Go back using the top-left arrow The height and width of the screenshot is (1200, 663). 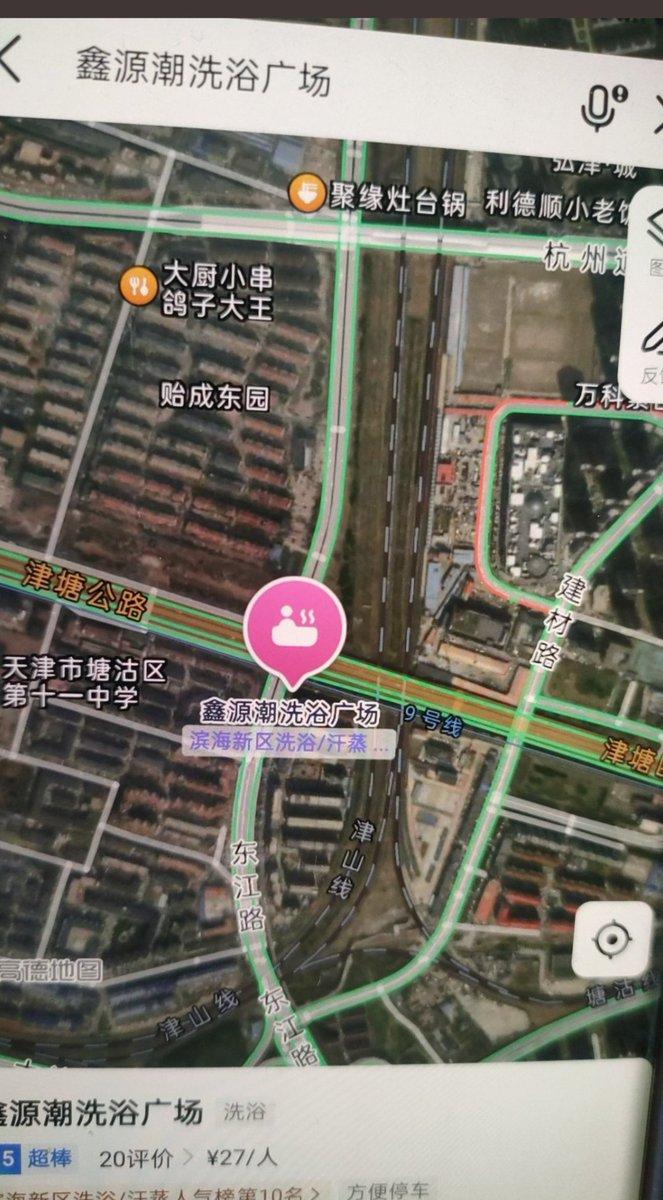pos(10,60)
